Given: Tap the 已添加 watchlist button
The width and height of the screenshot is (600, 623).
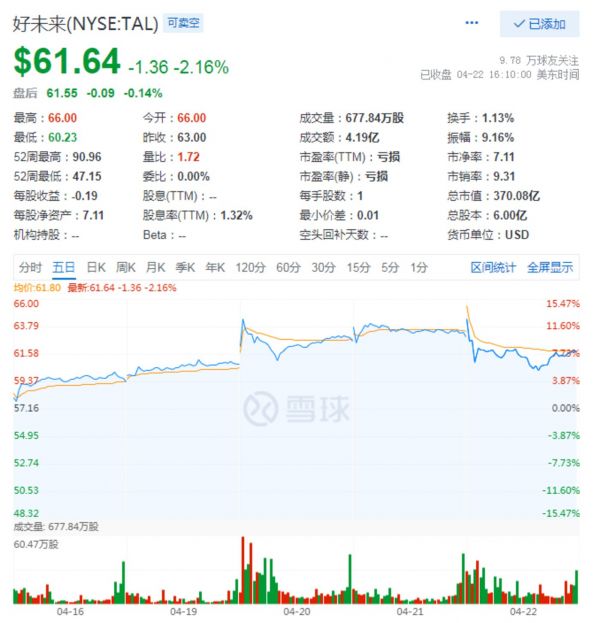Looking at the screenshot, I should tap(540, 24).
